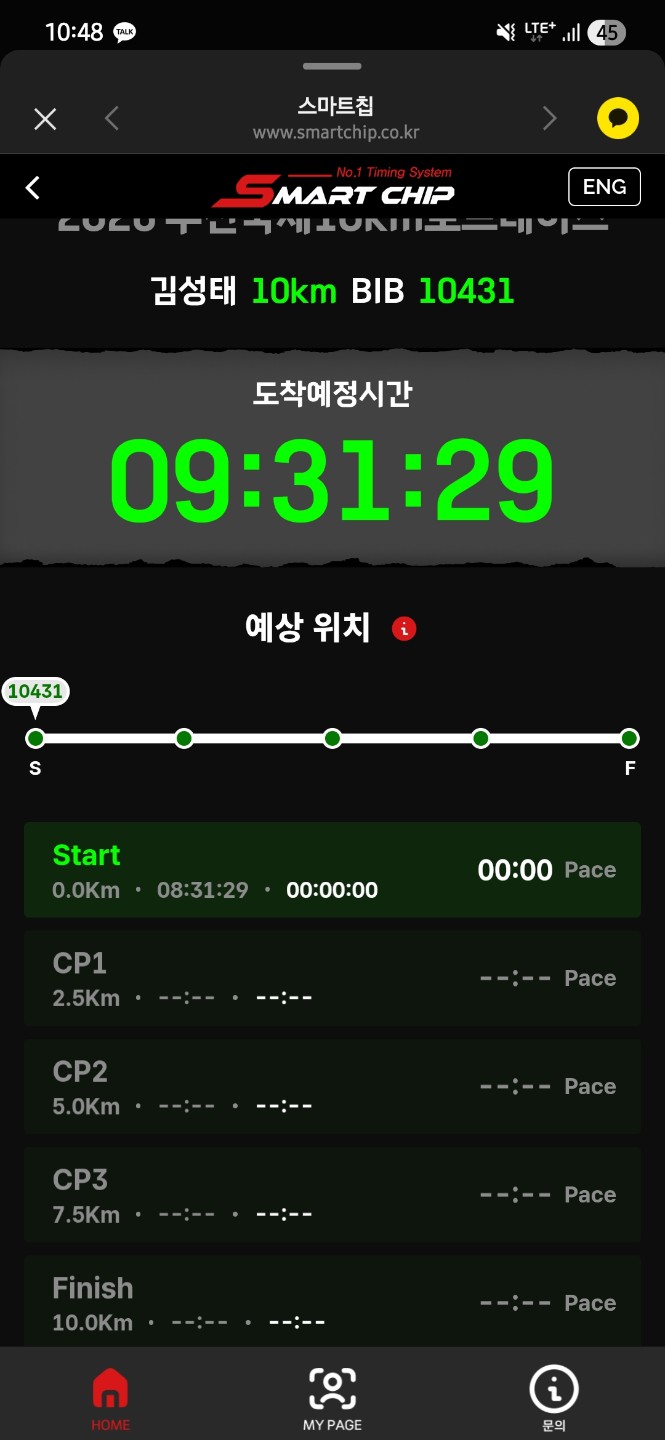Go to the previous page in the browser
This screenshot has height=1440, width=665.
(x=112, y=119)
